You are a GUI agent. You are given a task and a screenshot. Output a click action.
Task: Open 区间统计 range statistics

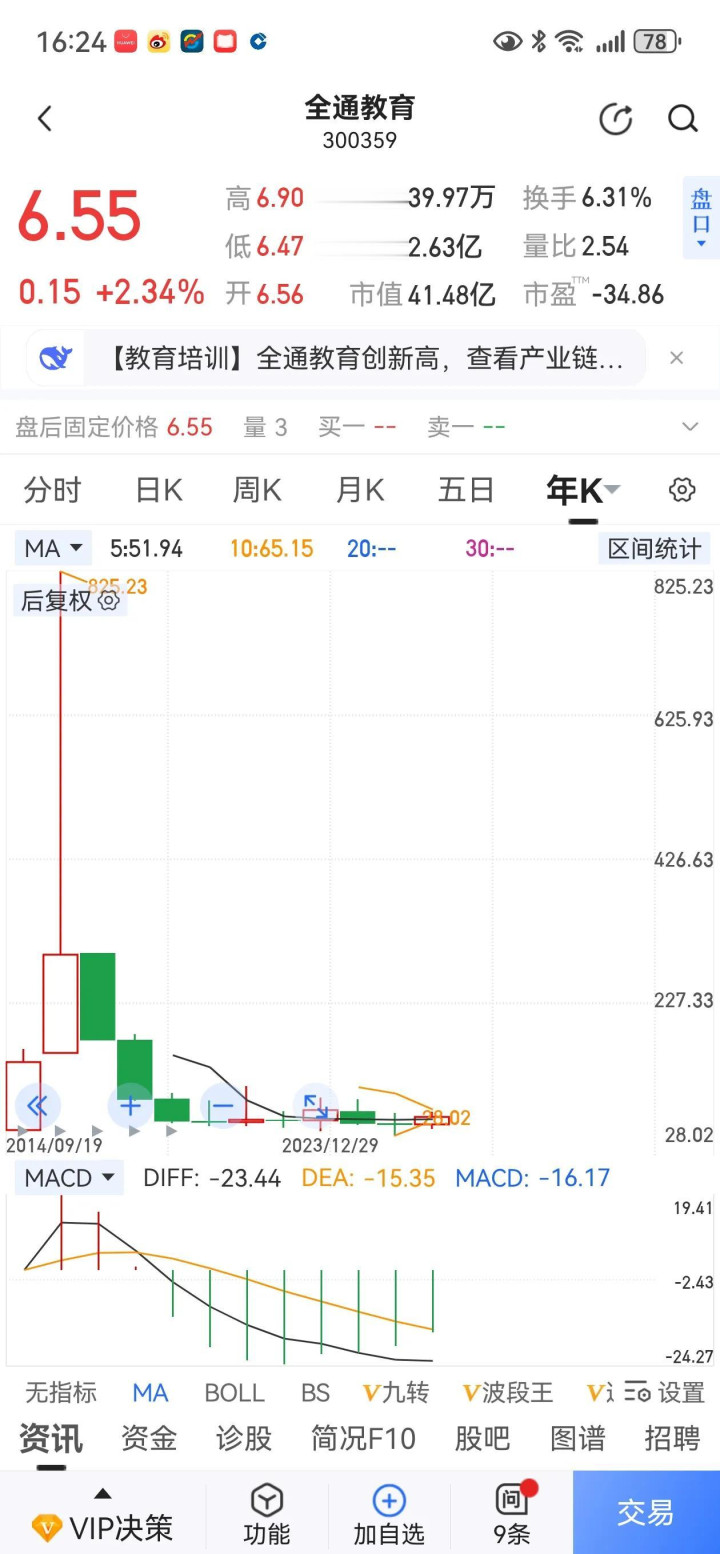point(655,548)
